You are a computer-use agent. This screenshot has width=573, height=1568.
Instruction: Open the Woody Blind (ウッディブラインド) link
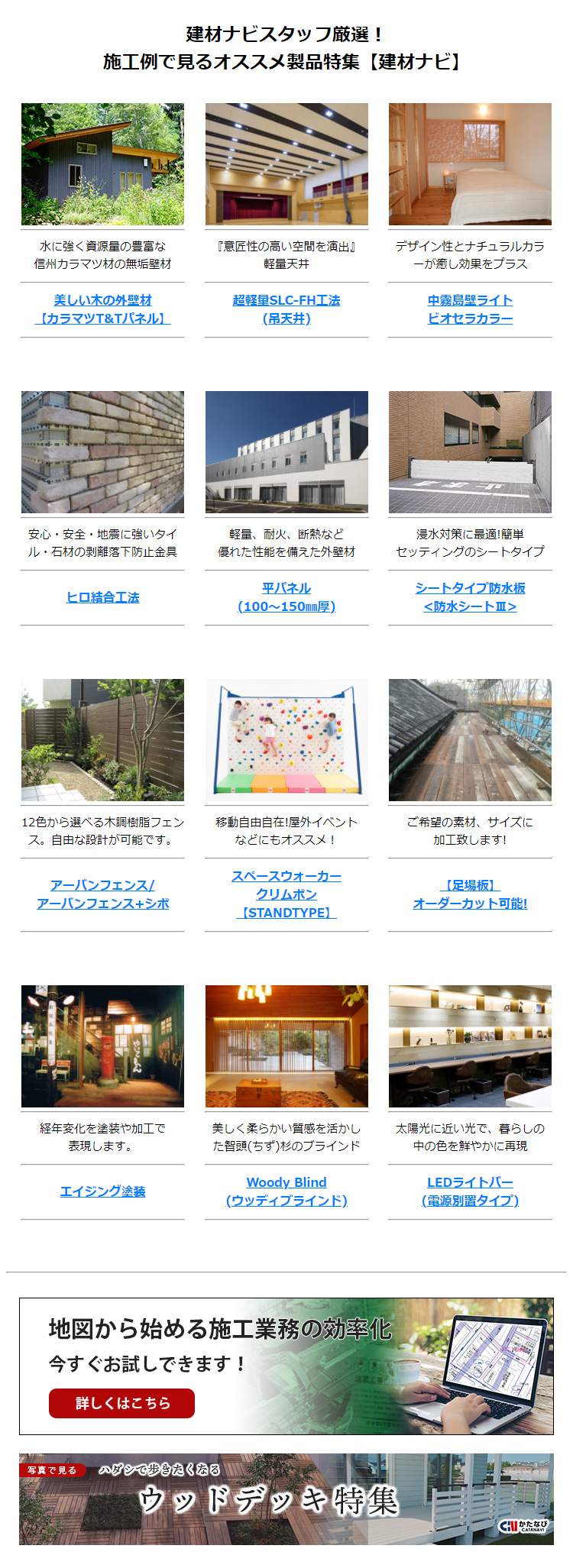tap(286, 1191)
